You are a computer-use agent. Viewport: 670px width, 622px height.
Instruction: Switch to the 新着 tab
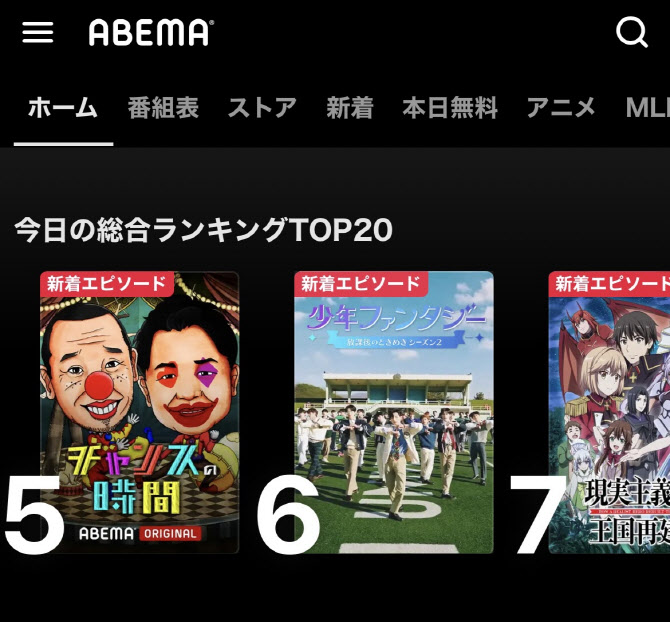coord(349,108)
